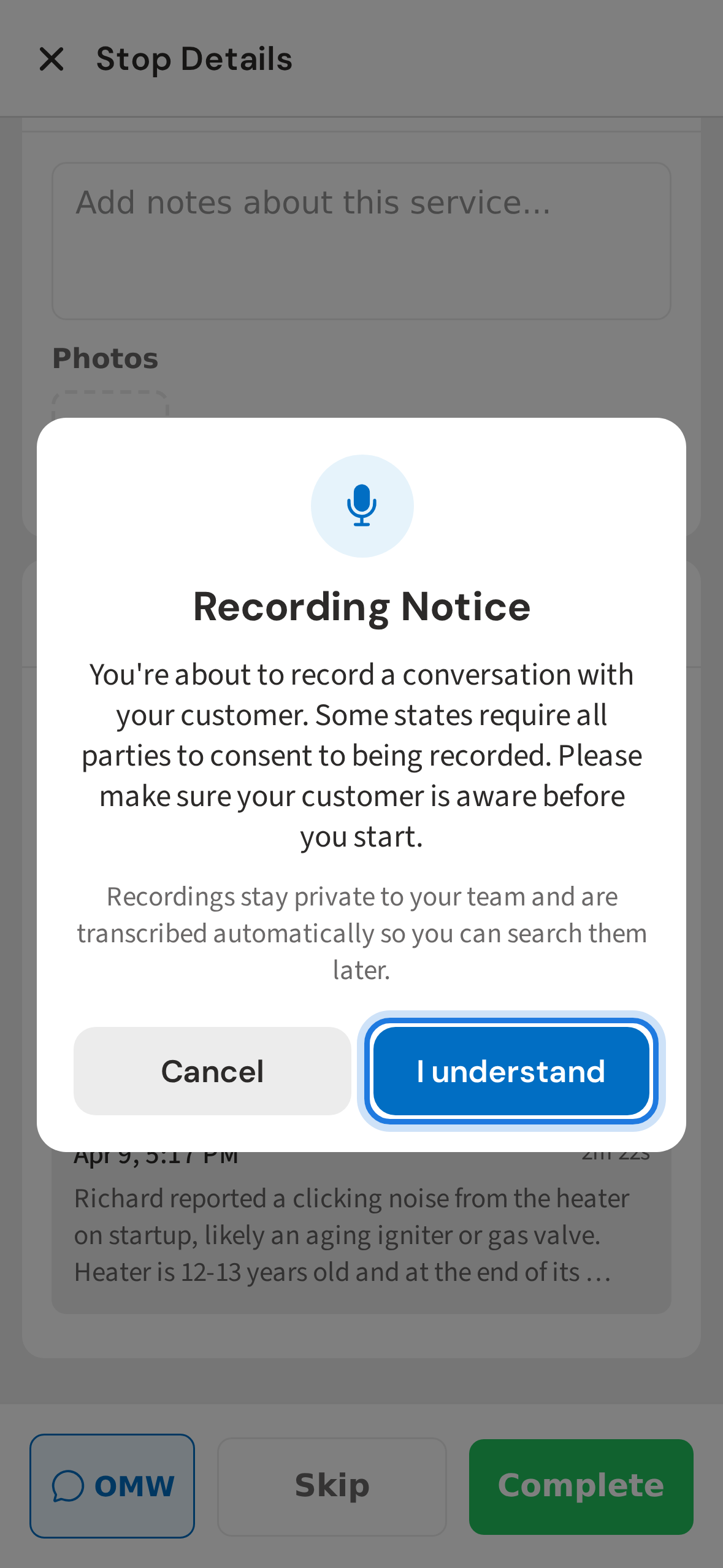
Task: Tap the Recording Notice title text
Action: (x=362, y=605)
